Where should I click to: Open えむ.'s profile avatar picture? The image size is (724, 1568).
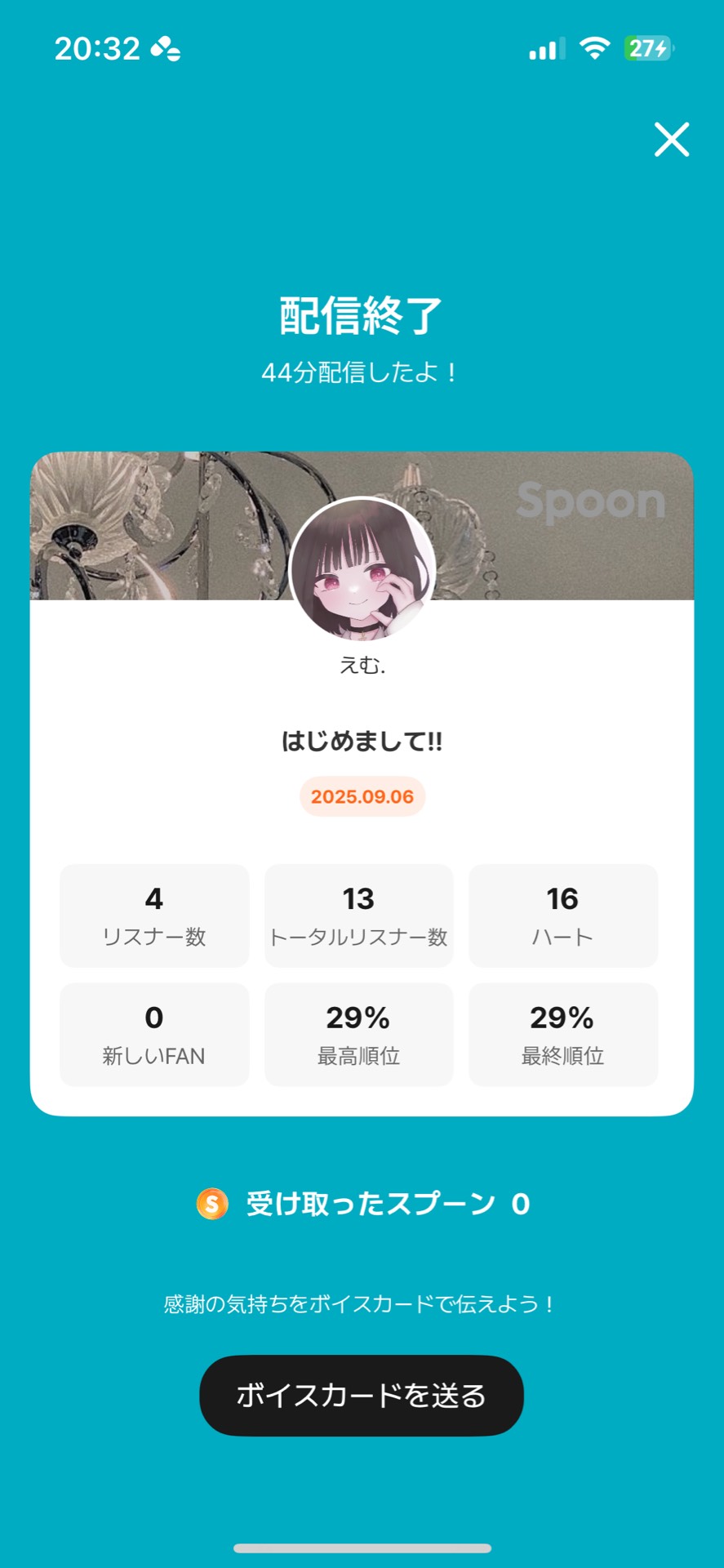click(x=362, y=572)
